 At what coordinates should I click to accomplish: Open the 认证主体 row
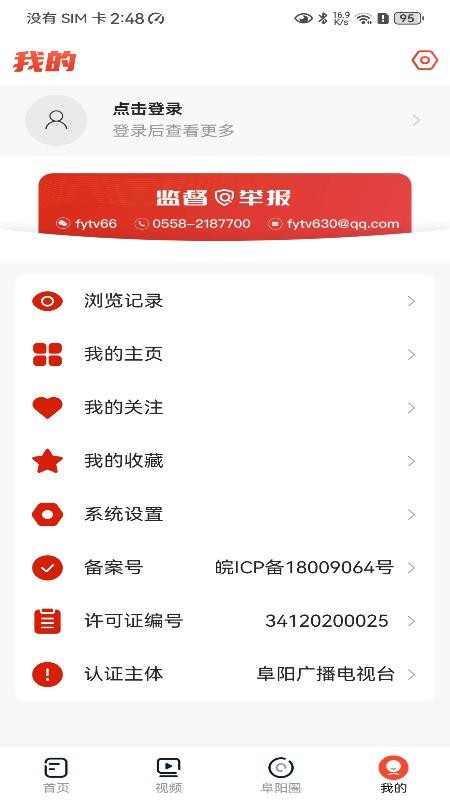225,674
